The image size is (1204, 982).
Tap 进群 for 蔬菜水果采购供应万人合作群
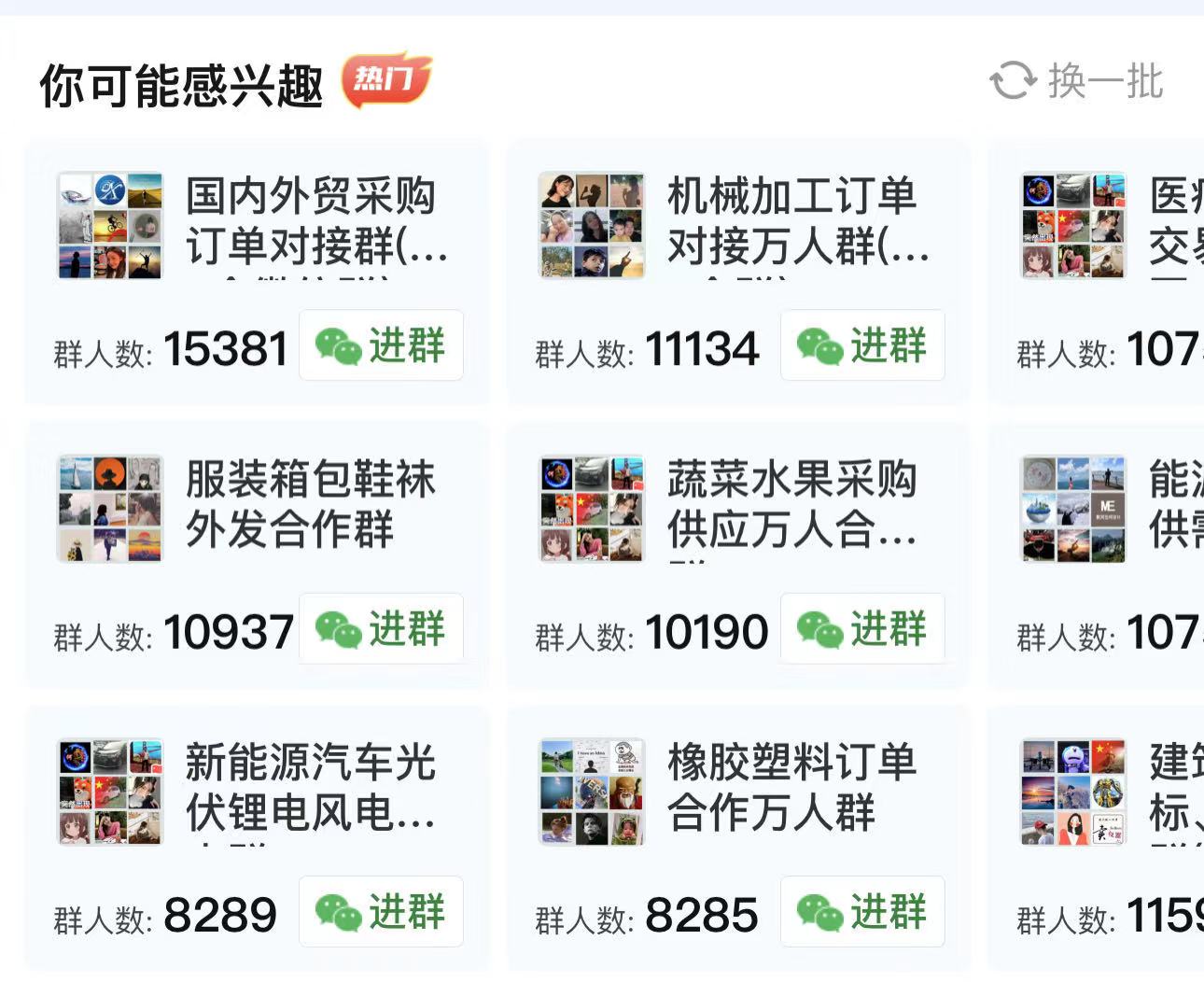862,628
